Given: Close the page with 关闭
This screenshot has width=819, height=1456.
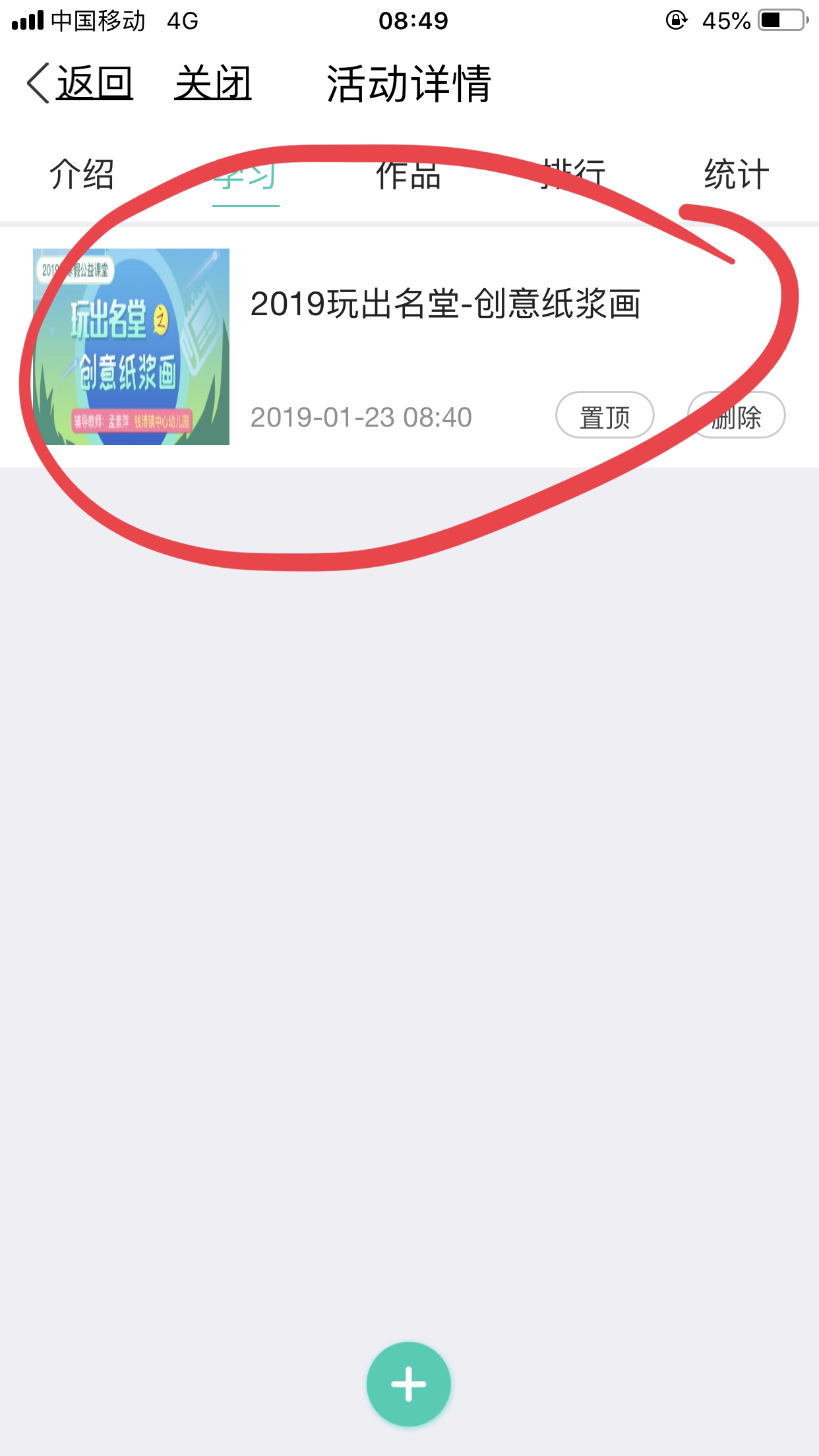Looking at the screenshot, I should point(213,84).
